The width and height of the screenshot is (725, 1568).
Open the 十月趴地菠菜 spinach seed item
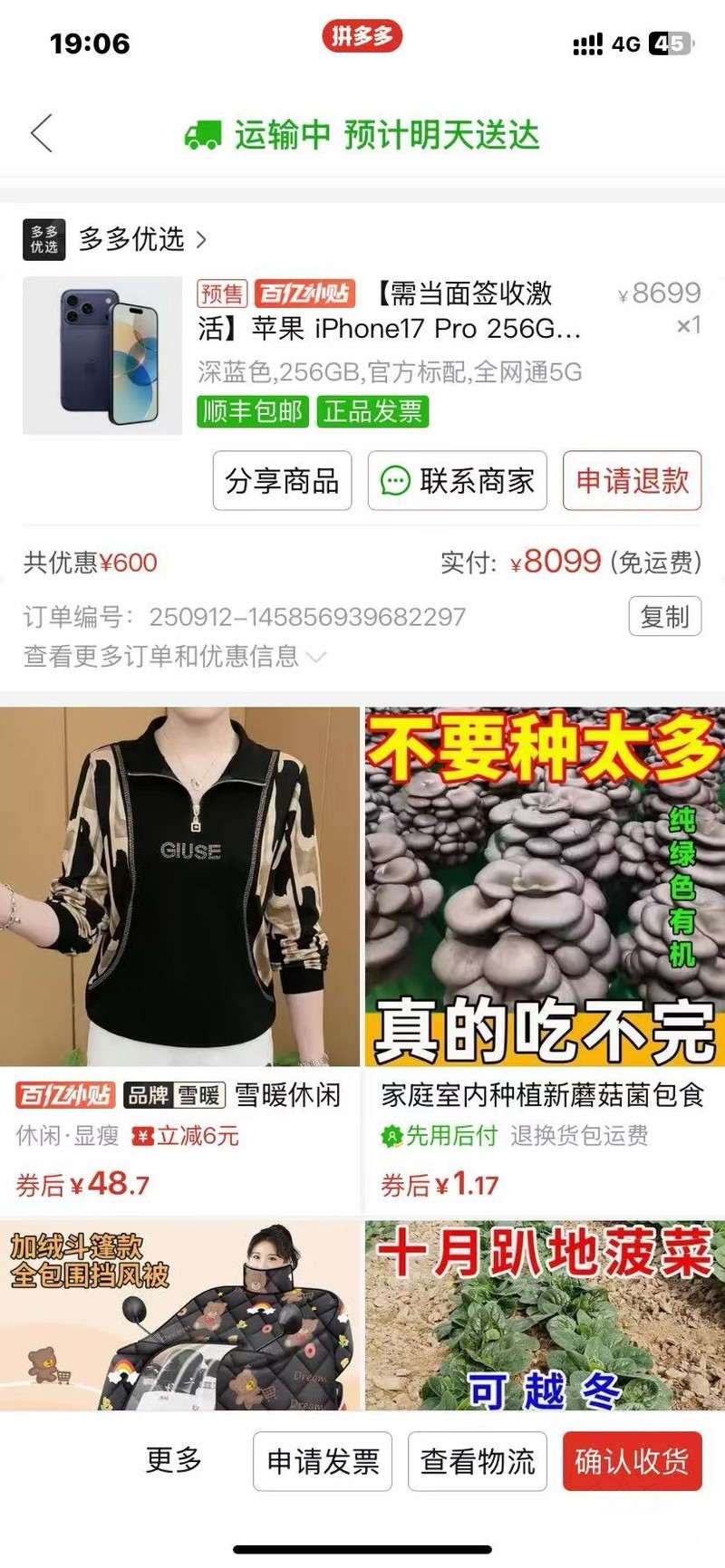[544, 1315]
